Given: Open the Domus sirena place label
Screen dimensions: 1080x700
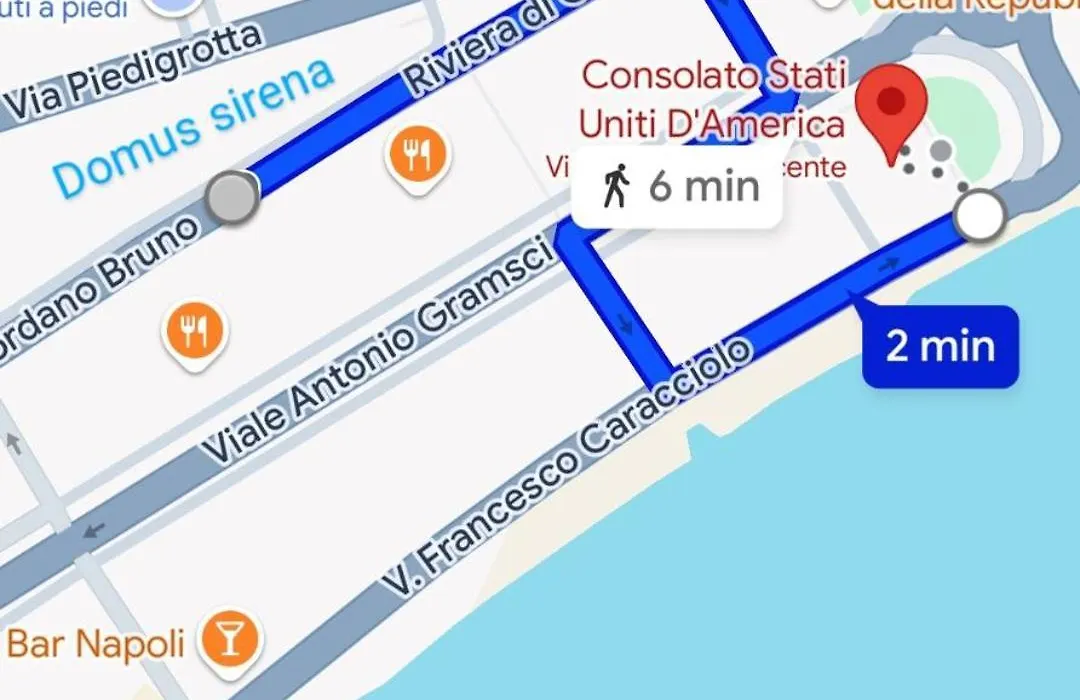Looking at the screenshot, I should pos(194,129).
